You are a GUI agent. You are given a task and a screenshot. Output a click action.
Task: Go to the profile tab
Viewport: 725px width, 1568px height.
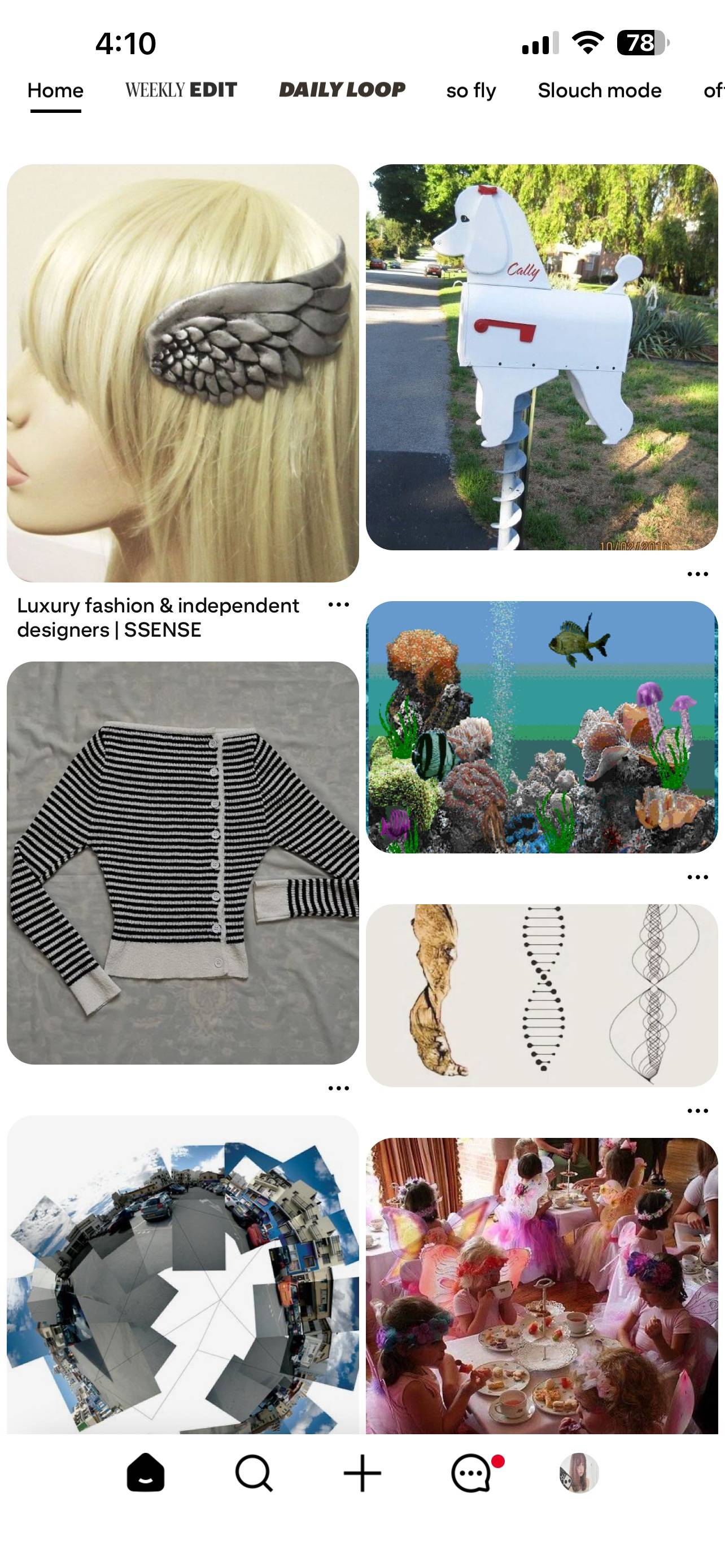click(579, 1474)
